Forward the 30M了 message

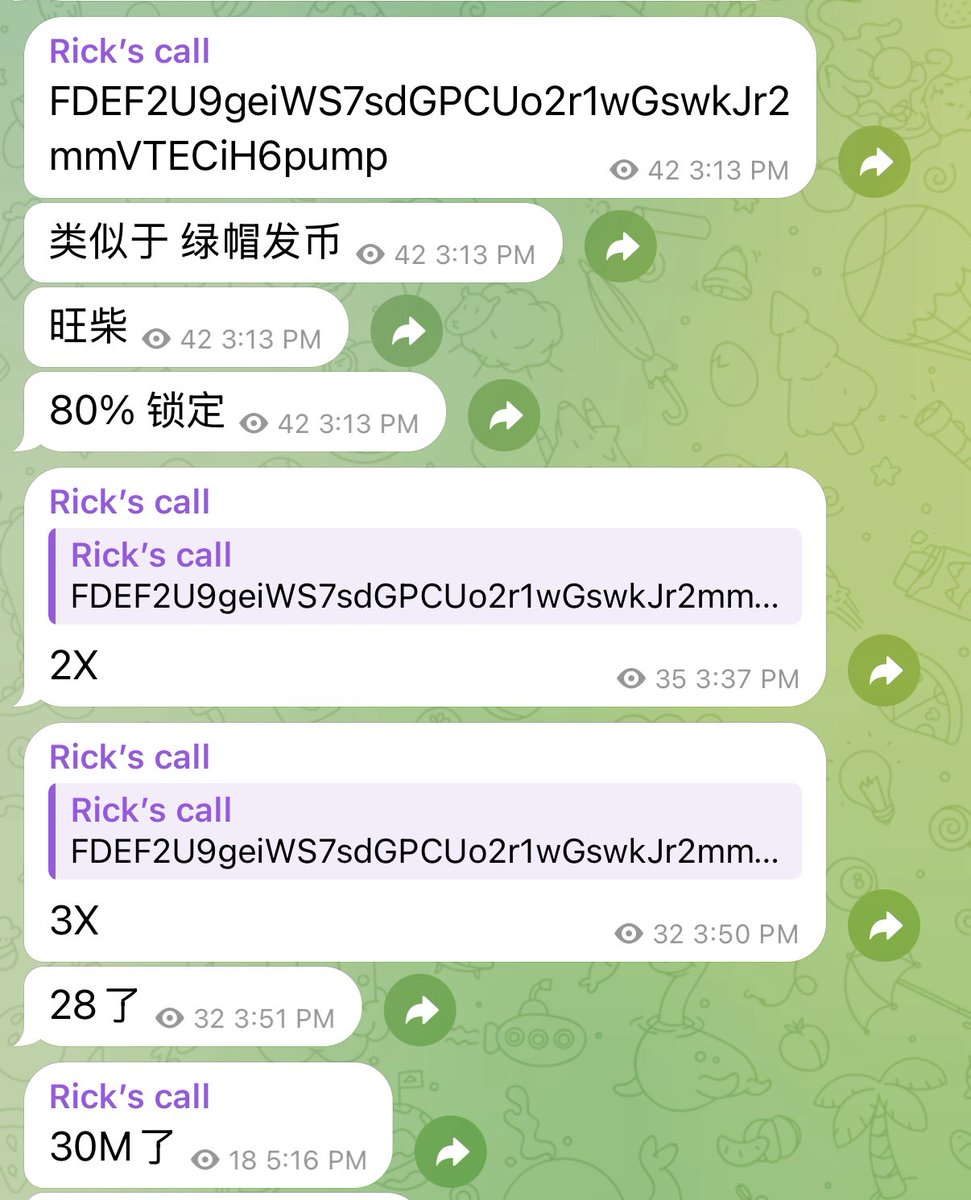coord(450,1152)
